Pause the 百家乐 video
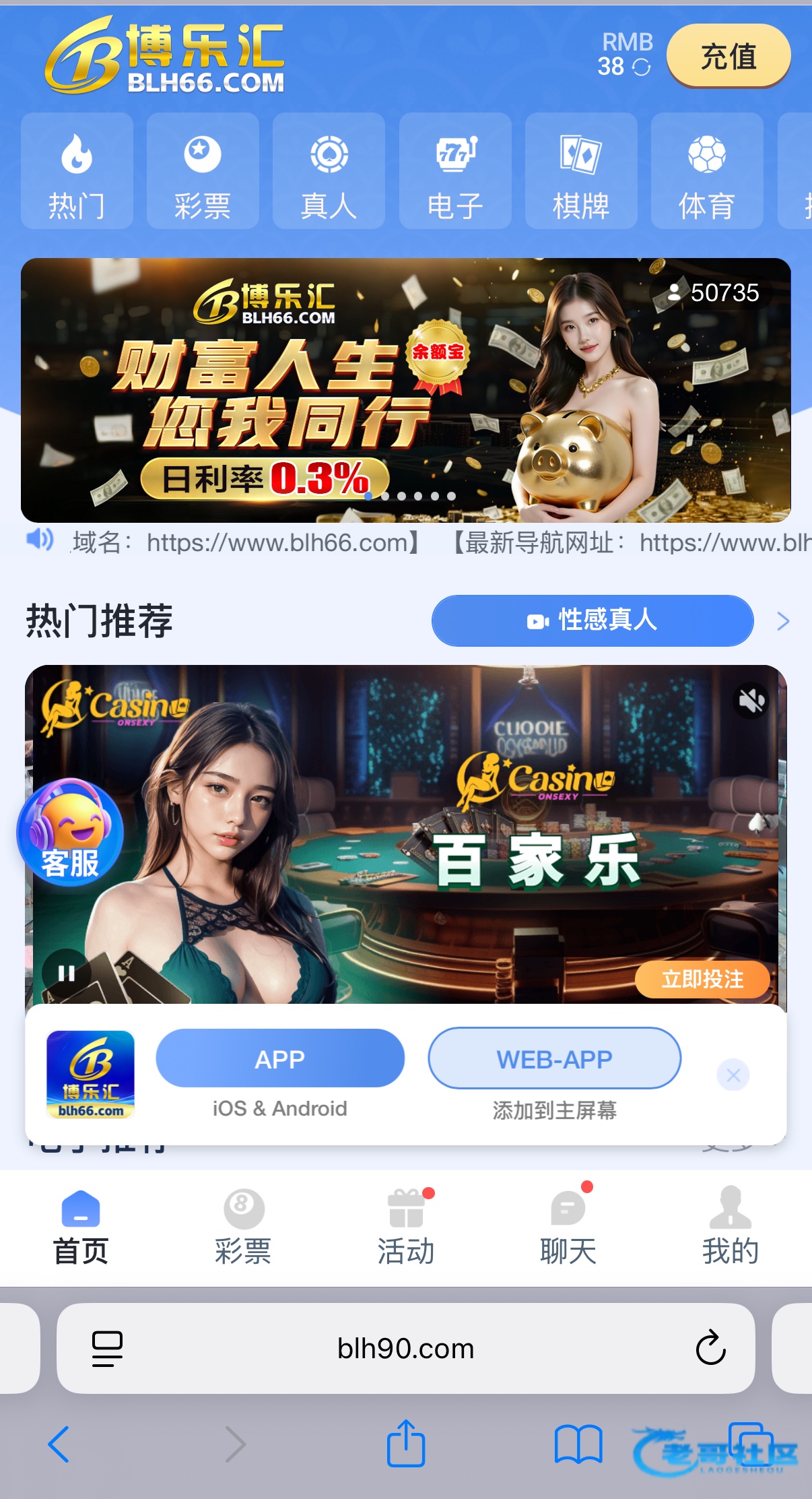 [x=66, y=973]
